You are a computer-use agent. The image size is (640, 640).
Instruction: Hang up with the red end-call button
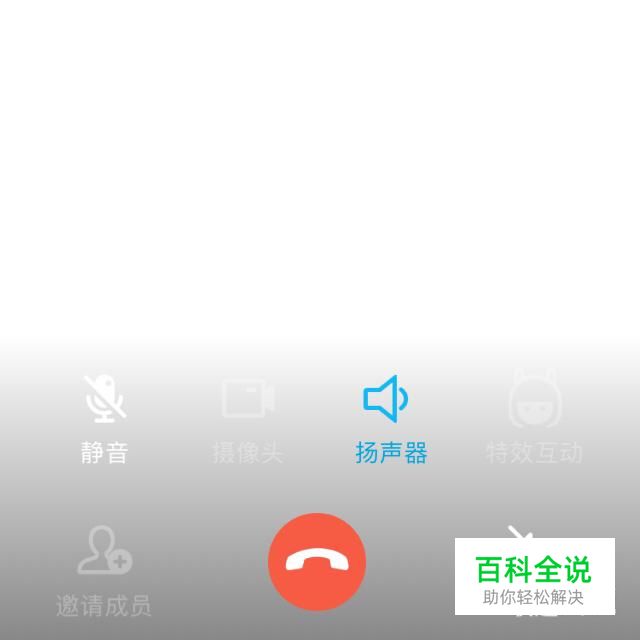click(x=317, y=562)
